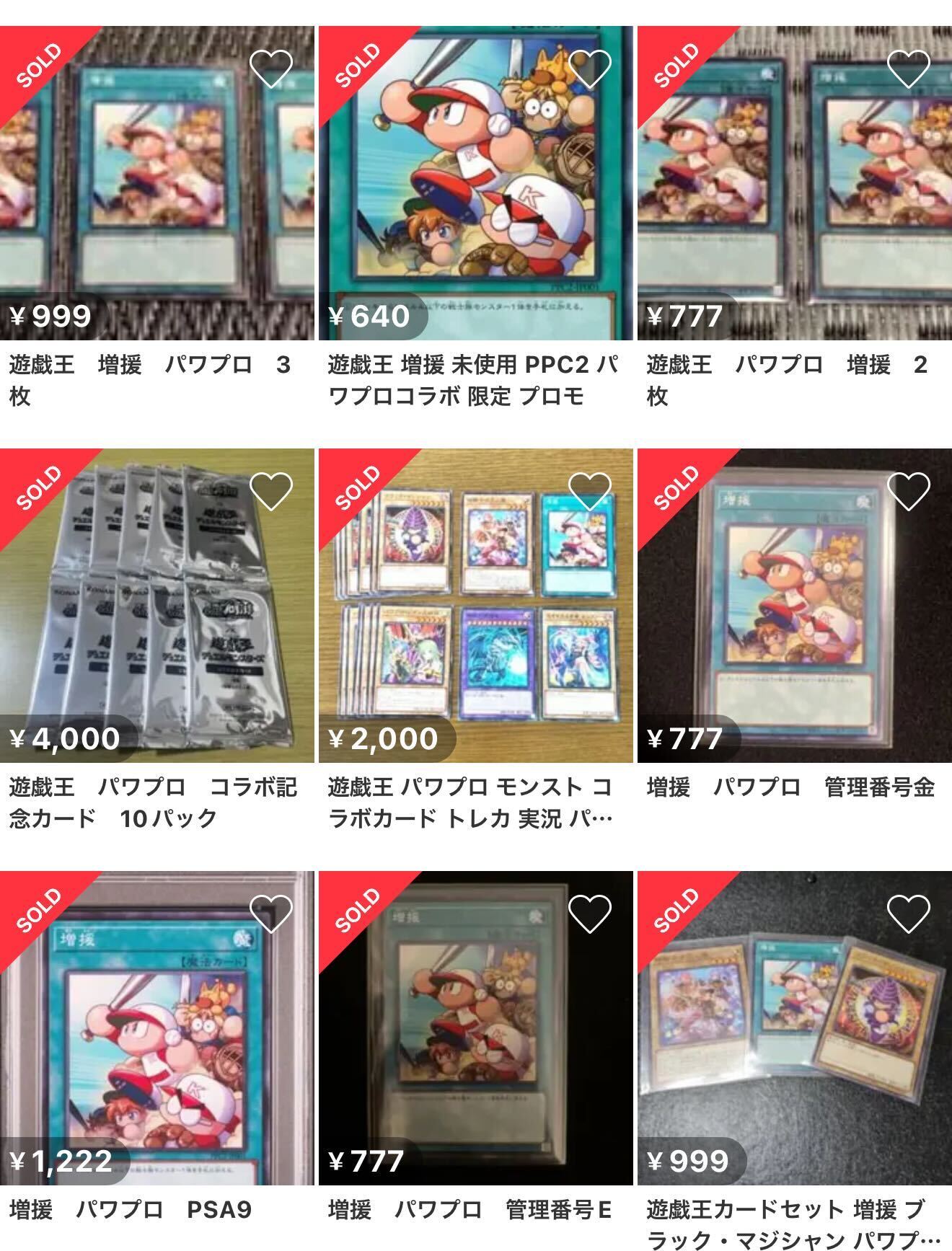The image size is (952, 1251).
Task: View the 増援 パワプロ 管理番号金 listing
Action: 794,606
